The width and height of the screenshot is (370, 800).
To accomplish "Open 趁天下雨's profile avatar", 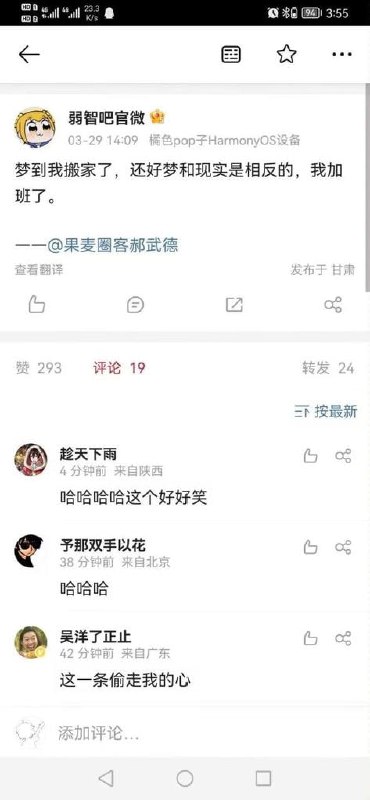I will point(31,460).
